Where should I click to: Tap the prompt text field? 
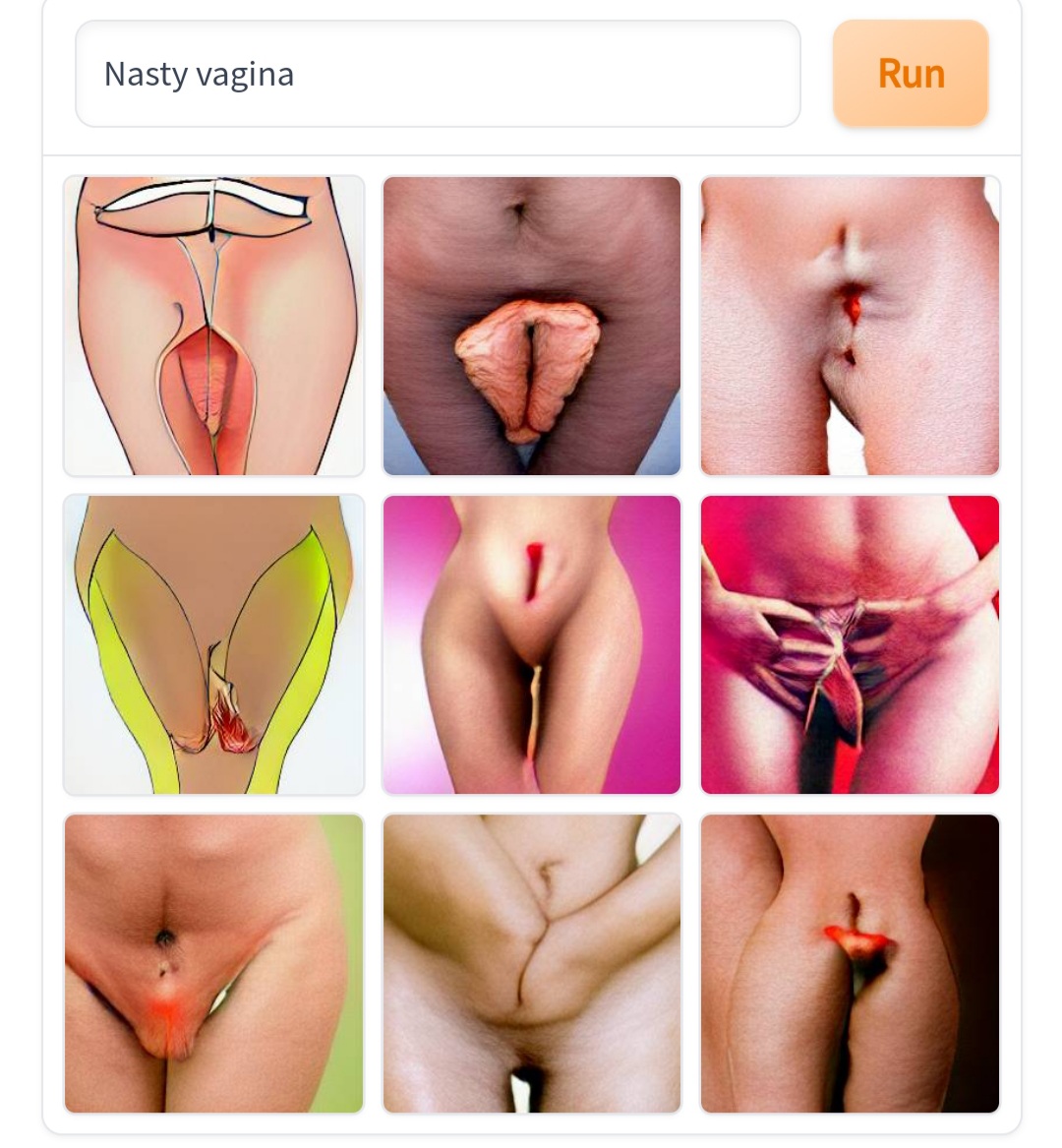(438, 74)
